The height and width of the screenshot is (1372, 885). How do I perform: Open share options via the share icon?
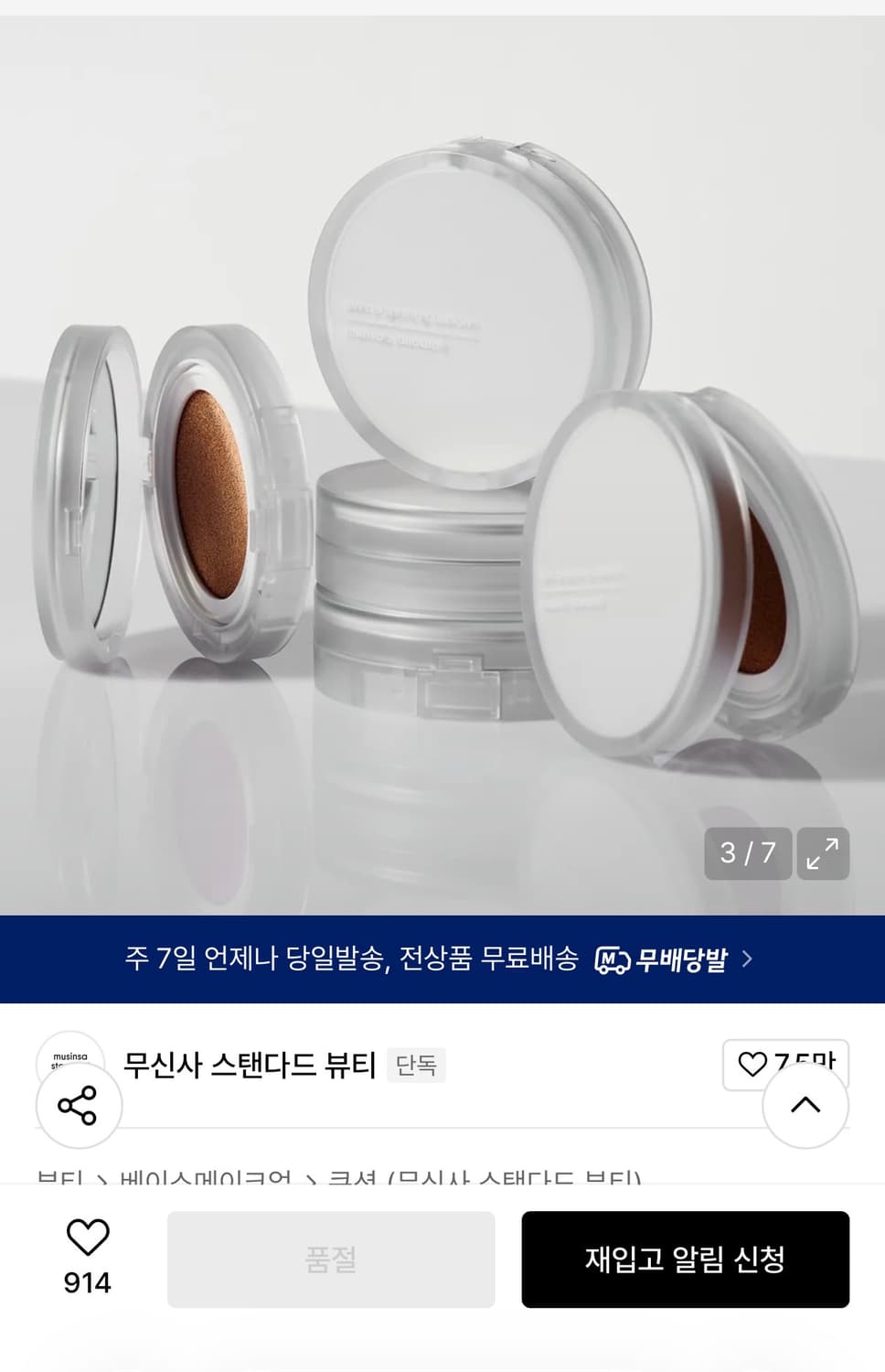coord(79,1106)
